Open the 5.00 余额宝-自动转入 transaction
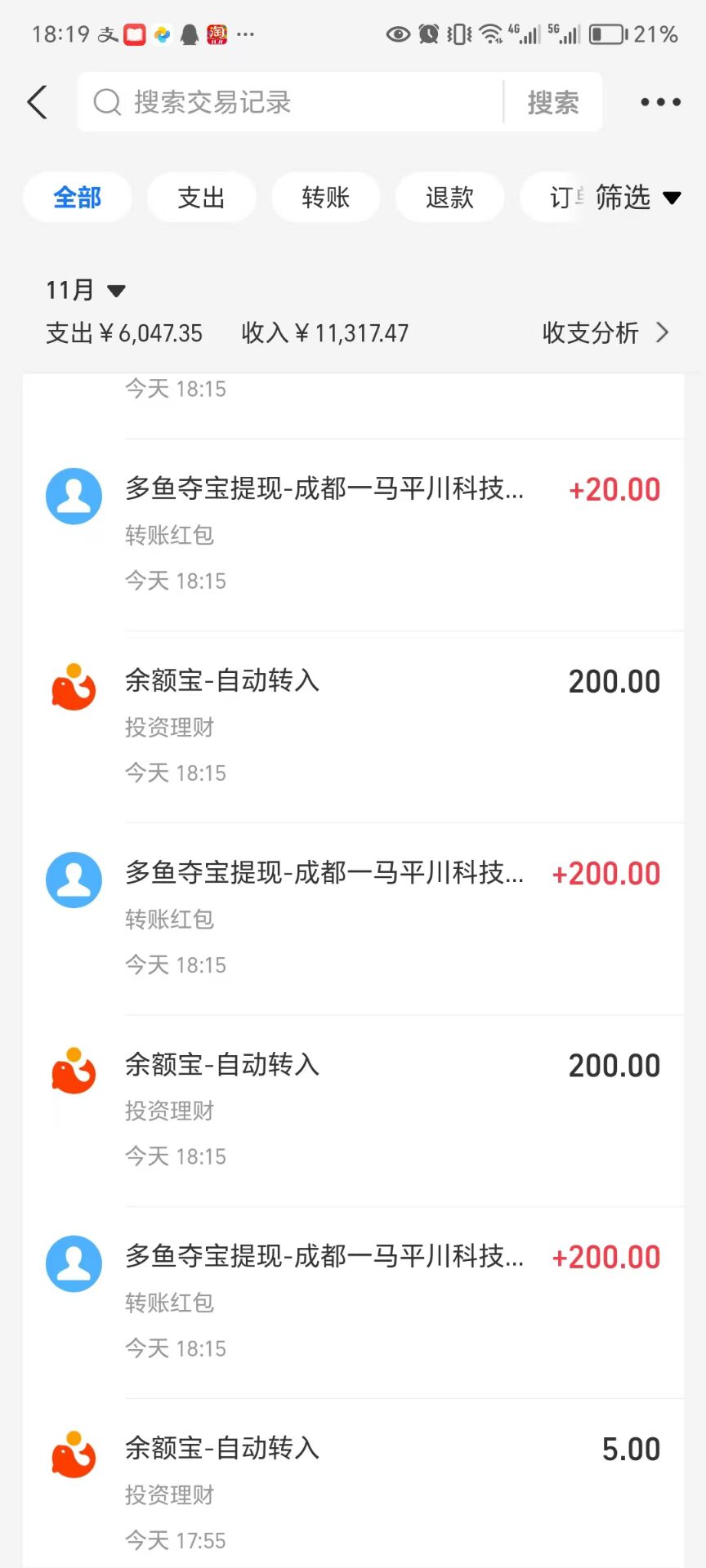This screenshot has width=706, height=1568. [353, 1483]
